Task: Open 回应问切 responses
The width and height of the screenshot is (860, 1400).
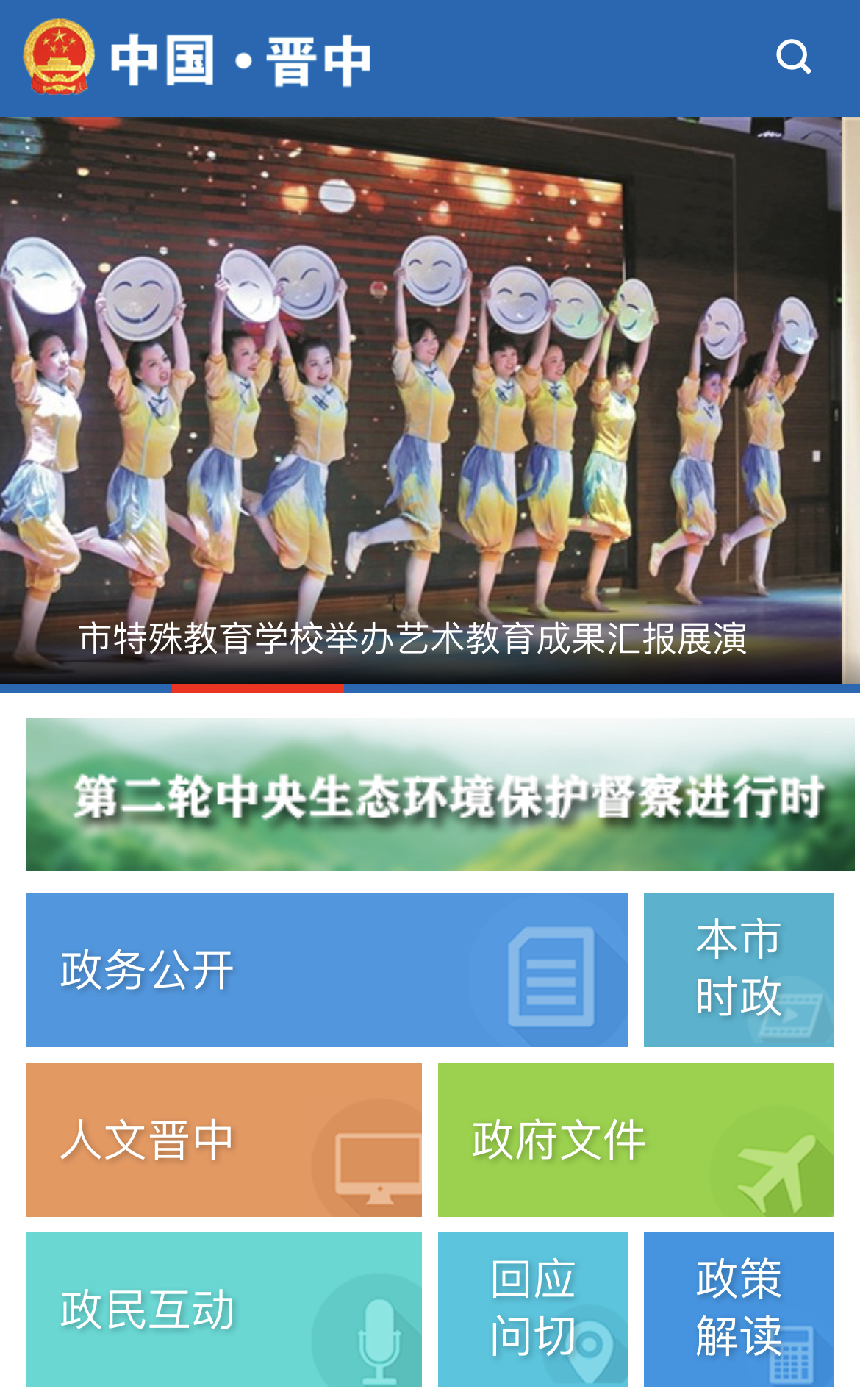Action: tap(532, 1309)
